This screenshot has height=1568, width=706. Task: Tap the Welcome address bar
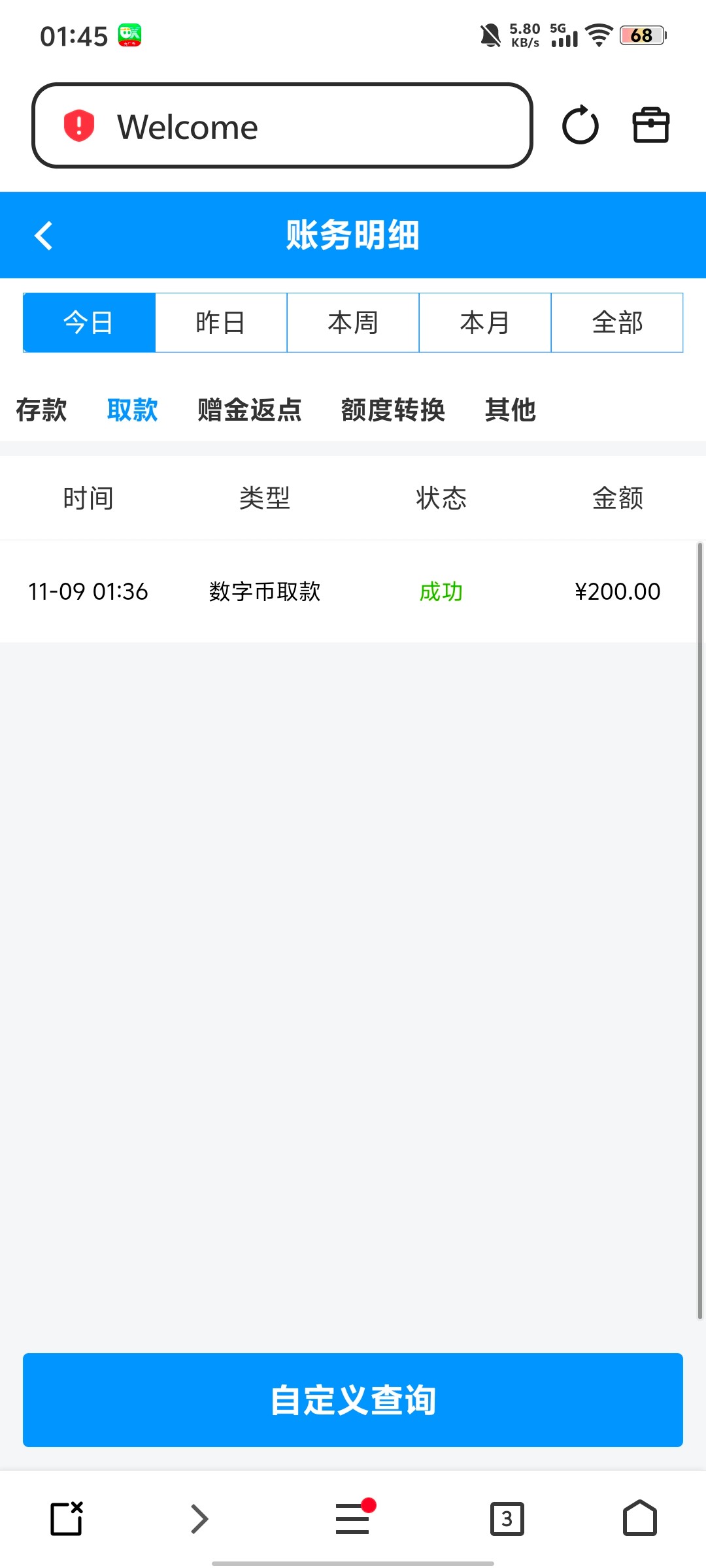(281, 125)
